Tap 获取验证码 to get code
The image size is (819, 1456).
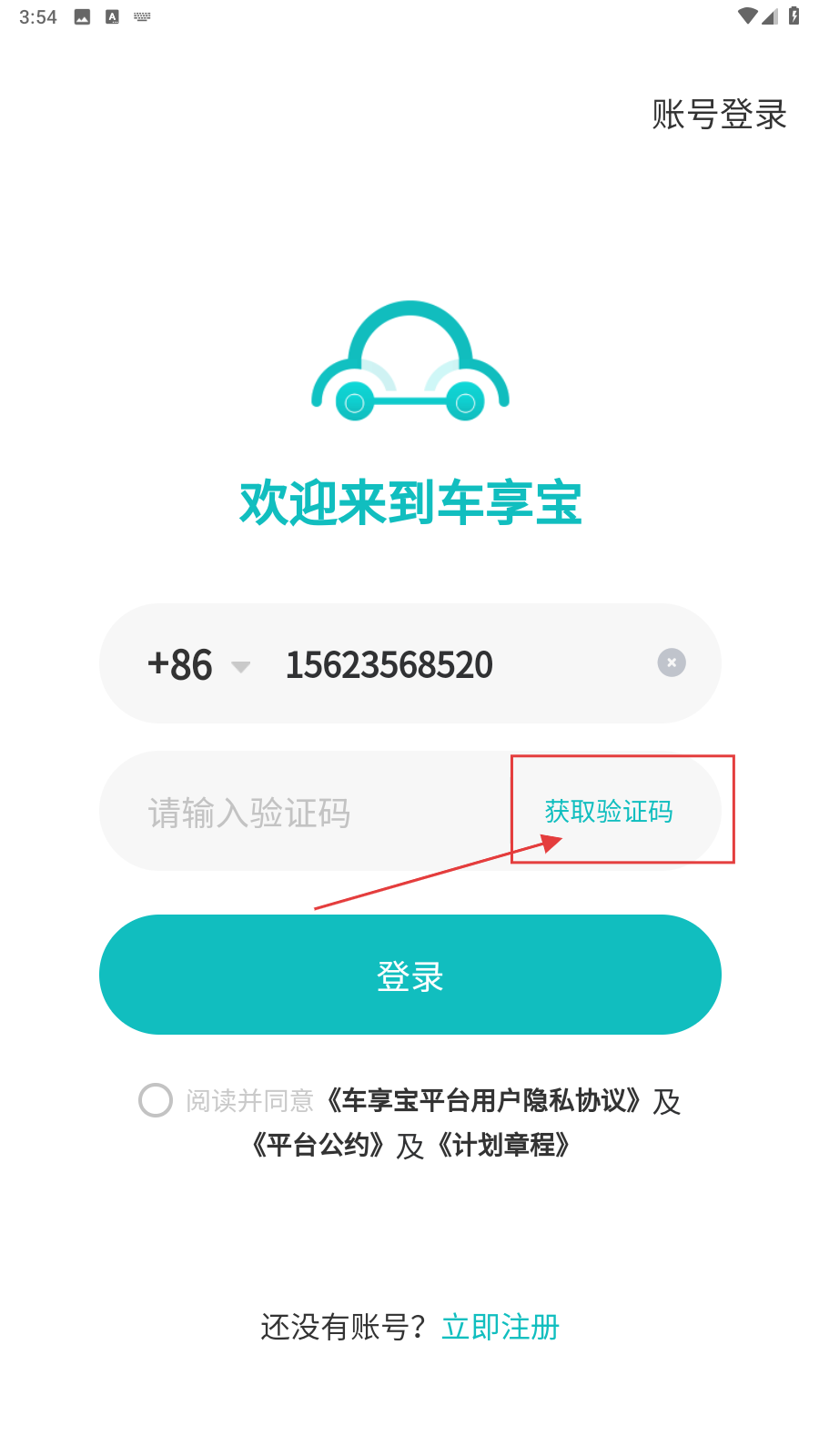[608, 811]
